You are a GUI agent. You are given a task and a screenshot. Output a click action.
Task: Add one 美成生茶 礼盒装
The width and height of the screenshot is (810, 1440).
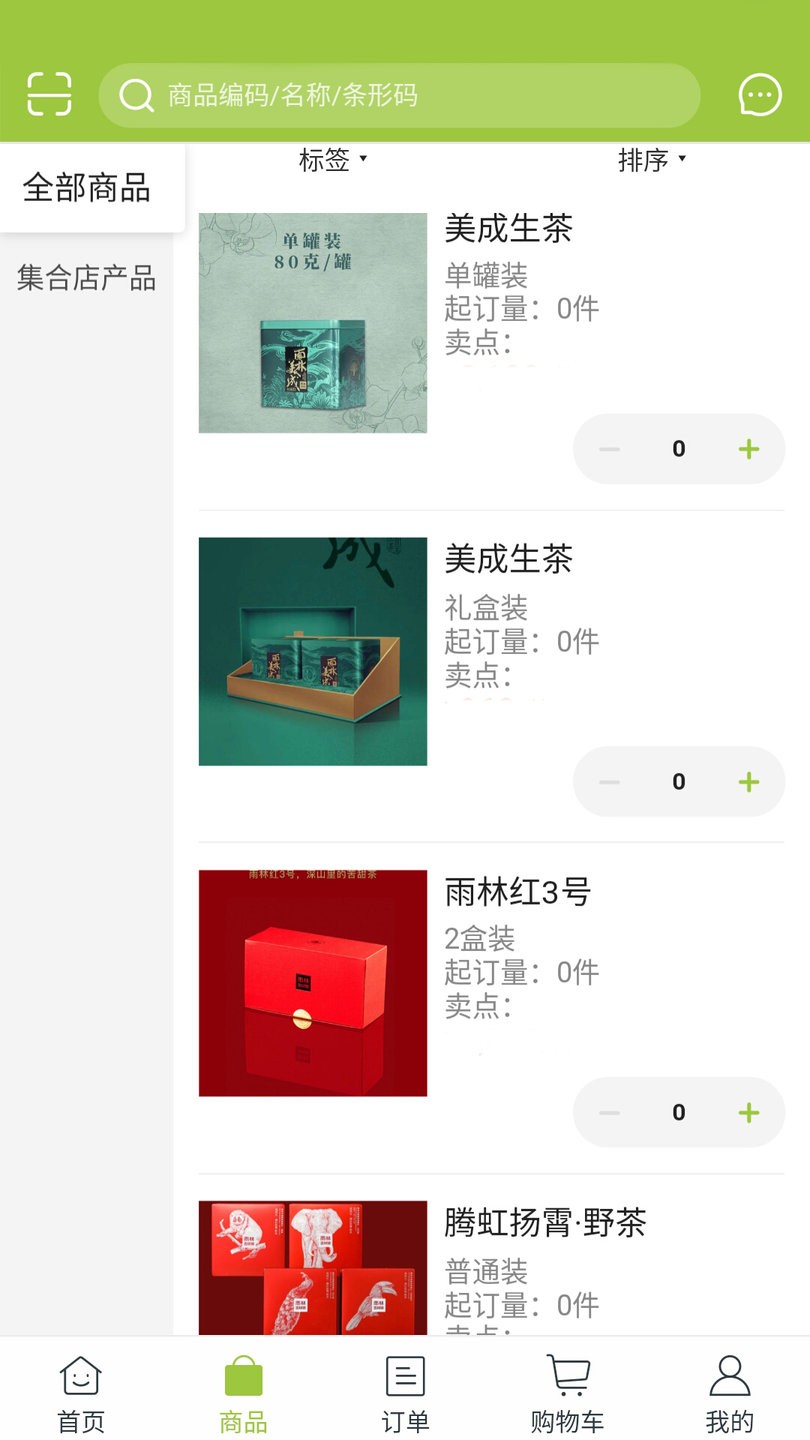tap(748, 782)
